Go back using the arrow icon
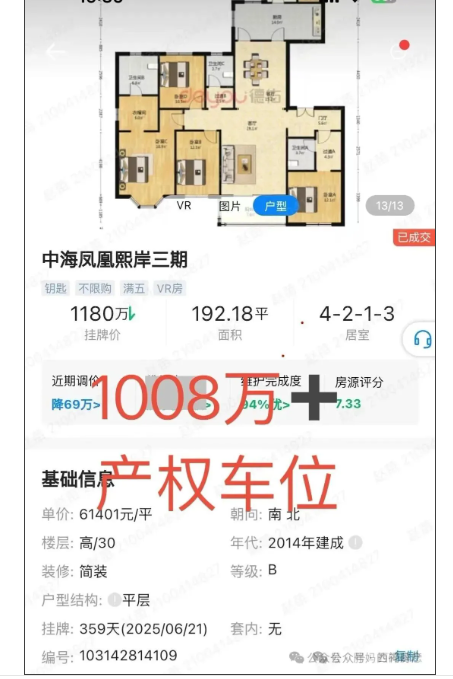Image resolution: width=453 pixels, height=679 pixels. coord(56,52)
